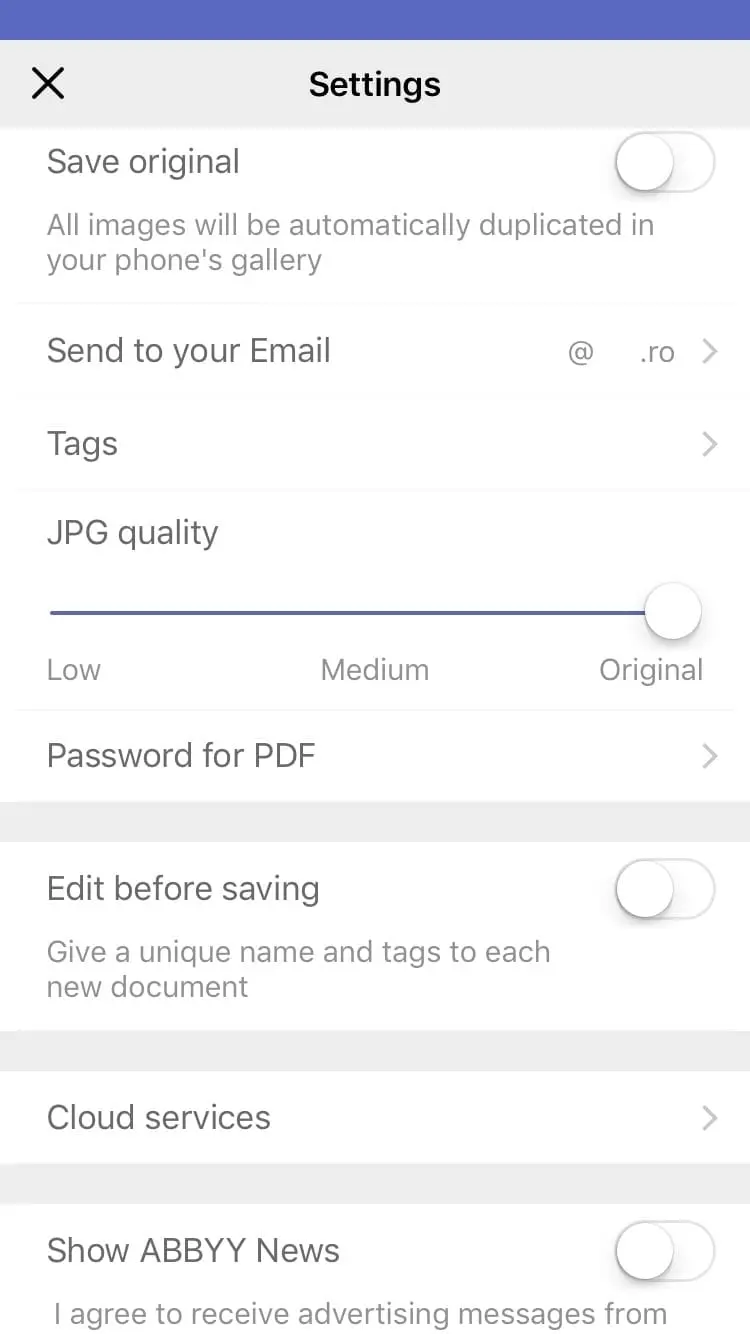Enable the Save original switch
The height and width of the screenshot is (1334, 750).
point(665,162)
